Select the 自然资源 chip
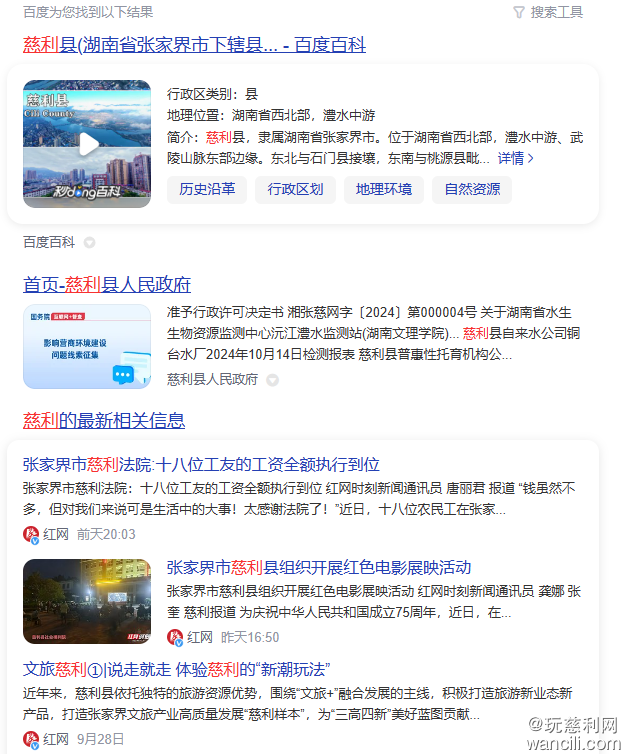Screen dimensions: 626x754 [472, 189]
